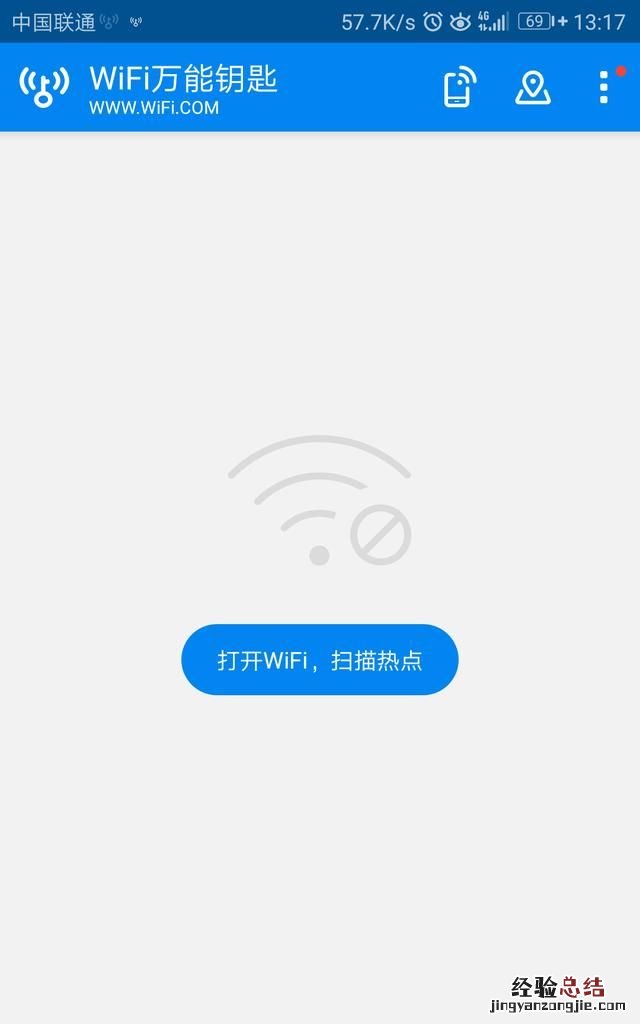Tap the 打开WiFi，扫描热点 button

point(319,660)
